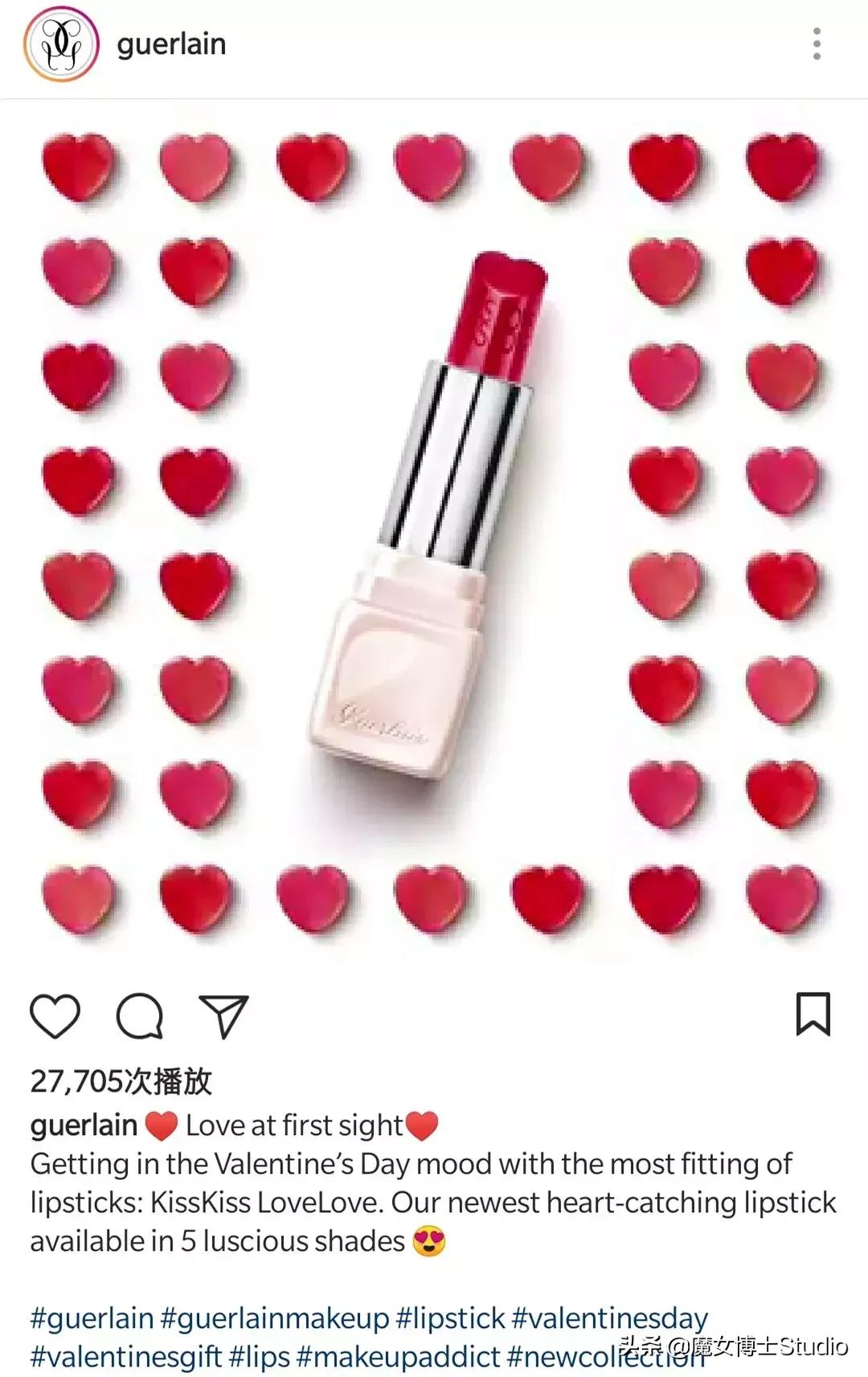Open the #lipstick hashtag
This screenshot has height=1377, width=868.
451,1318
